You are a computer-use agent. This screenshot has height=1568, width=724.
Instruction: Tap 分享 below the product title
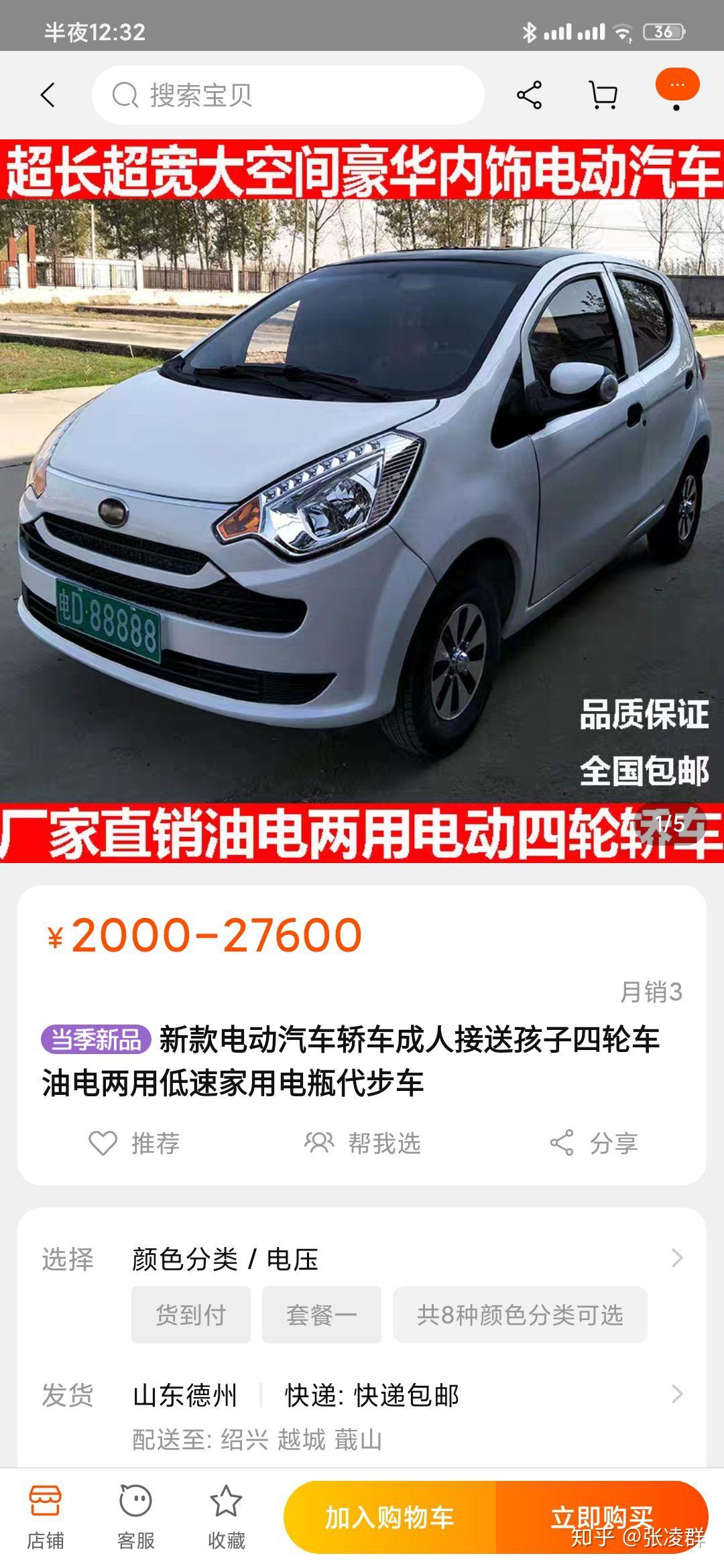pos(594,1142)
